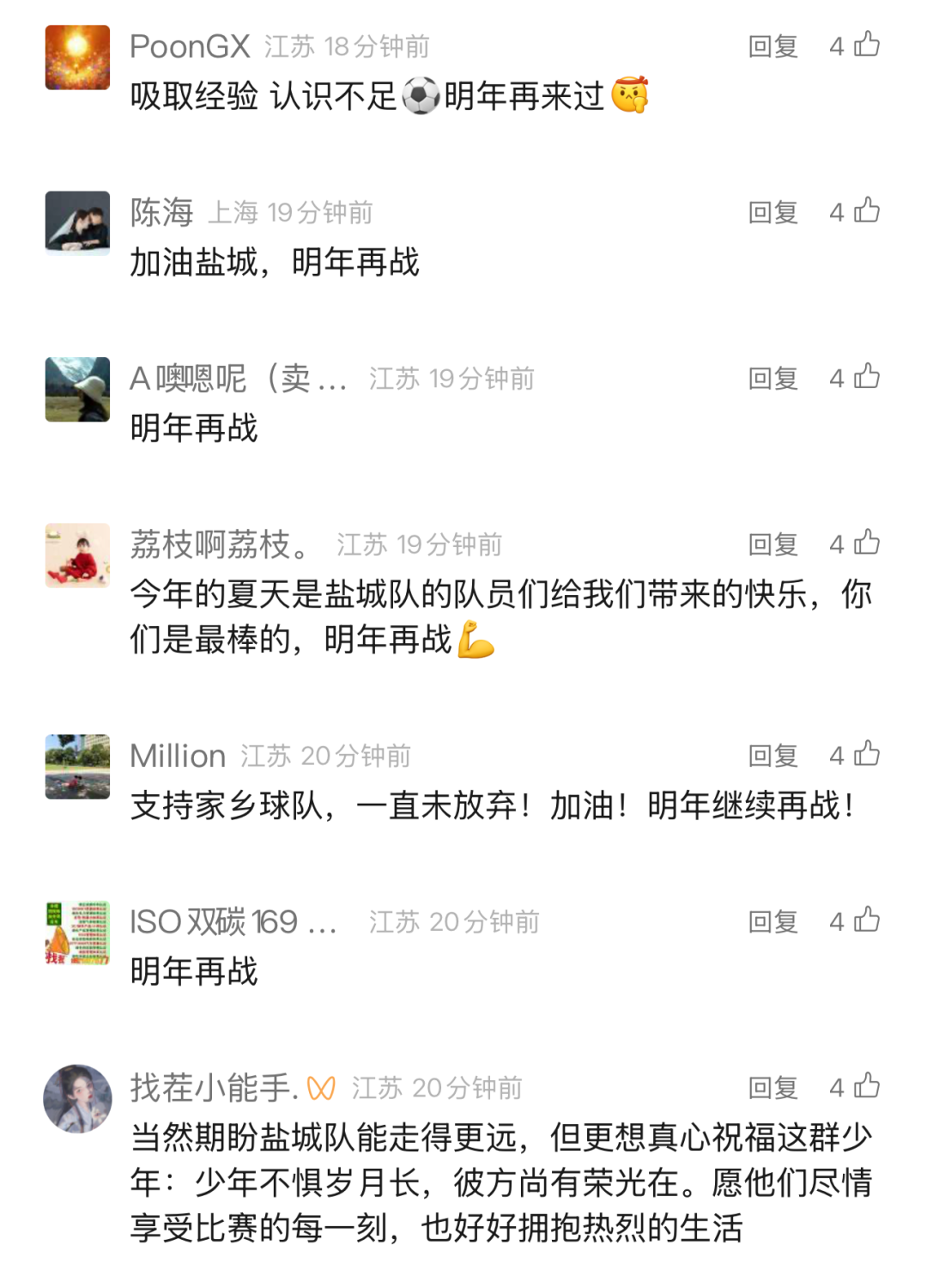Open Million's username profile
This screenshot has width=927, height=1288.
(x=178, y=756)
